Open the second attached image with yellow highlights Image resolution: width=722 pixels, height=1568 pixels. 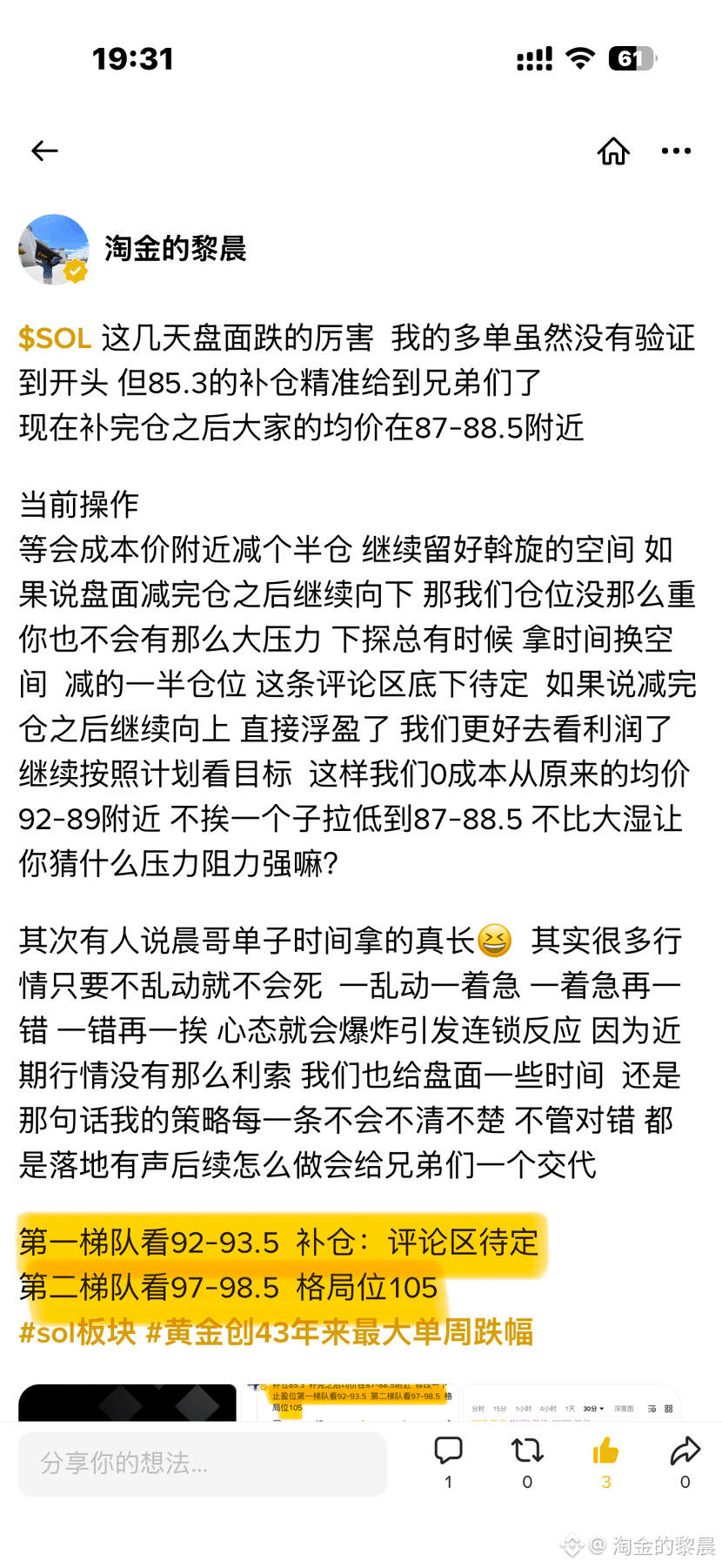coord(350,1402)
